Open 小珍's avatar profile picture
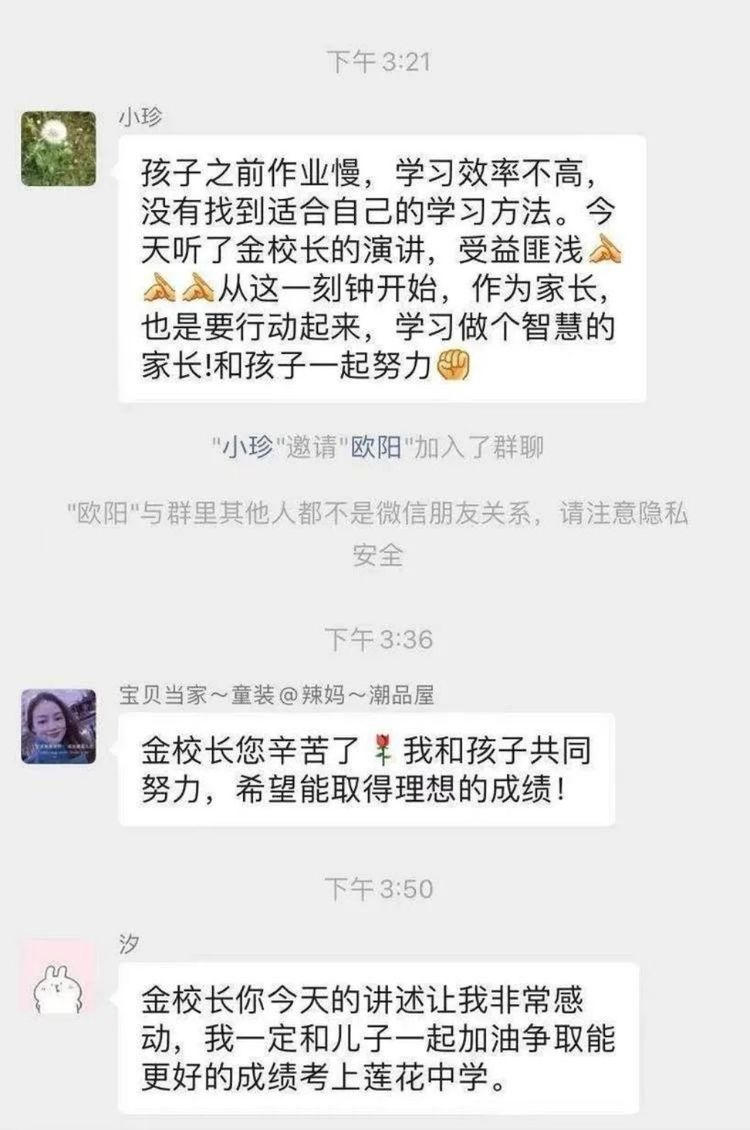 point(58,148)
